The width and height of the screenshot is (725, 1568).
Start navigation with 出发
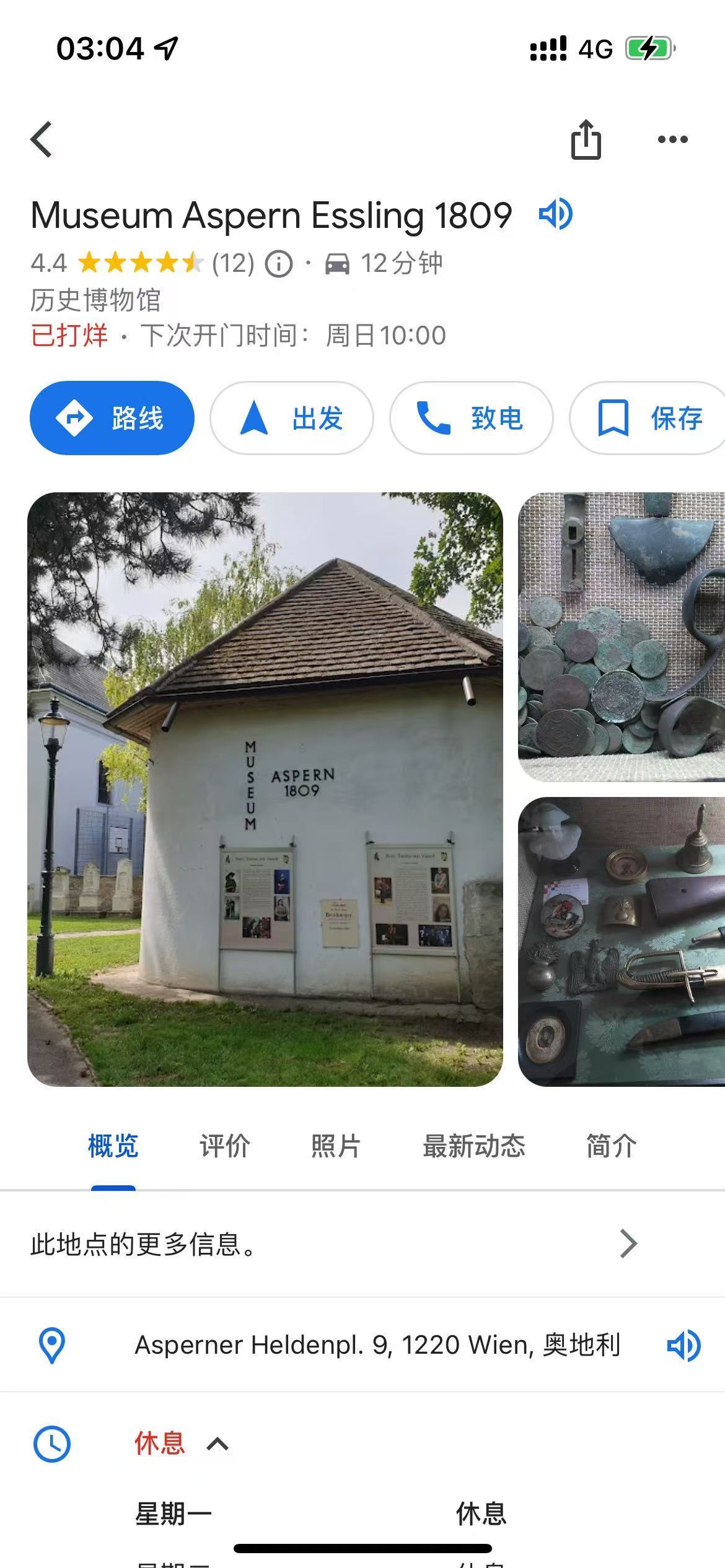pos(292,418)
